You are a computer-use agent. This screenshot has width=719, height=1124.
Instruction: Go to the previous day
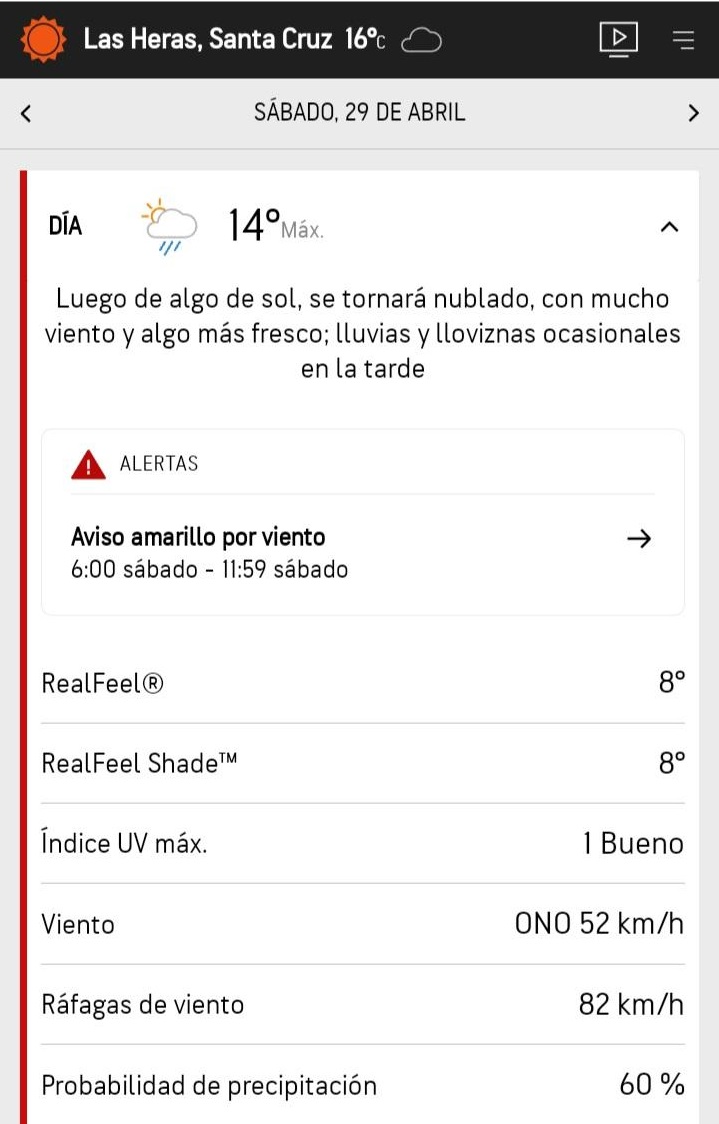(x=26, y=113)
